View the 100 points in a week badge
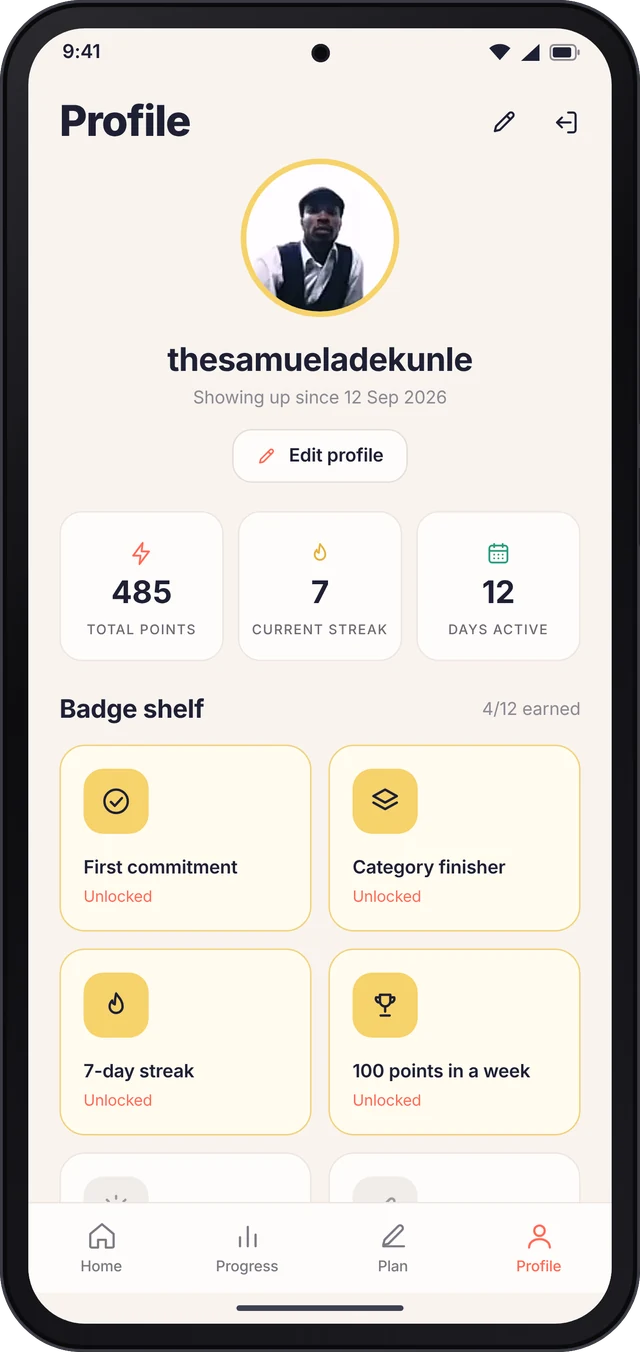Screen dimensions: 640x1352 point(454,1042)
